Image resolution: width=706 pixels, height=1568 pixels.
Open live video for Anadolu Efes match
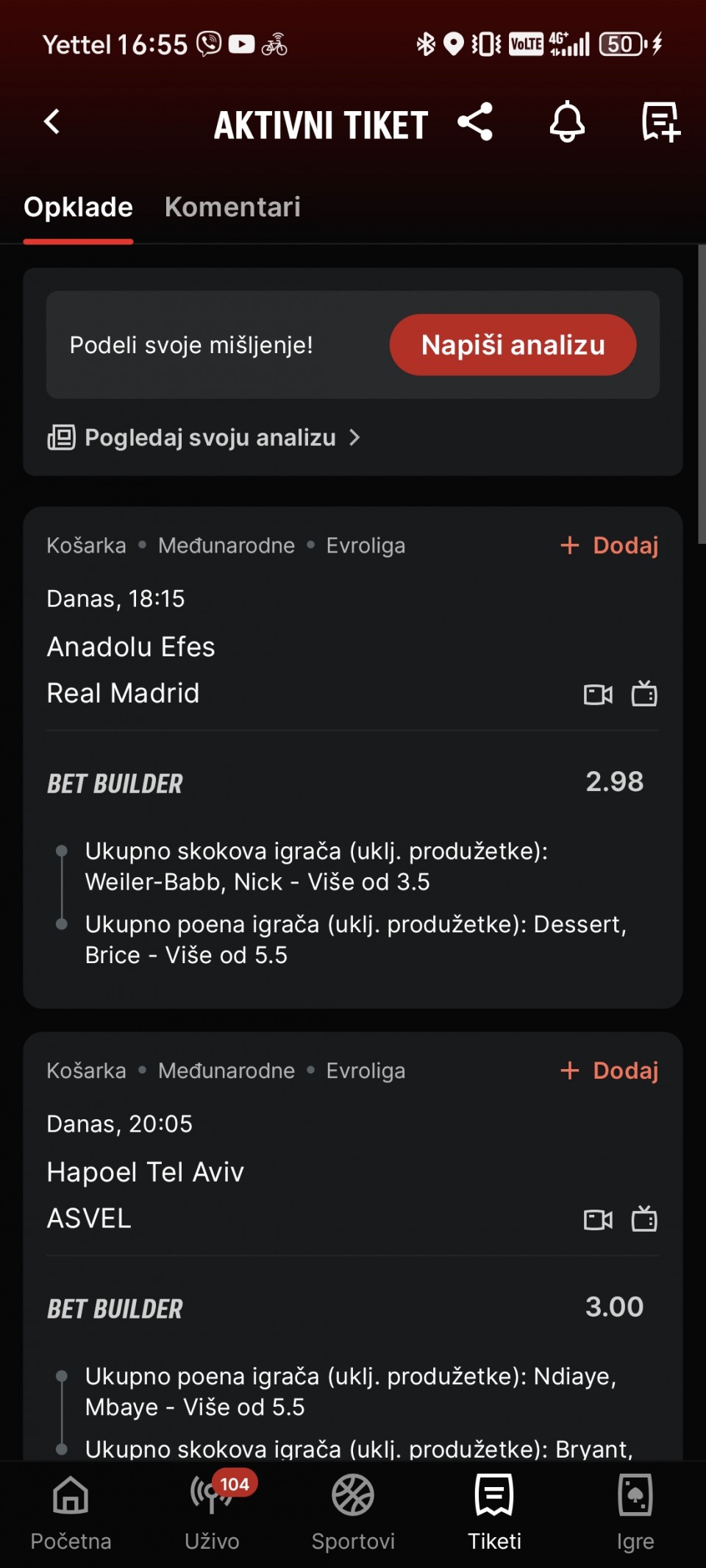pyautogui.click(x=598, y=695)
